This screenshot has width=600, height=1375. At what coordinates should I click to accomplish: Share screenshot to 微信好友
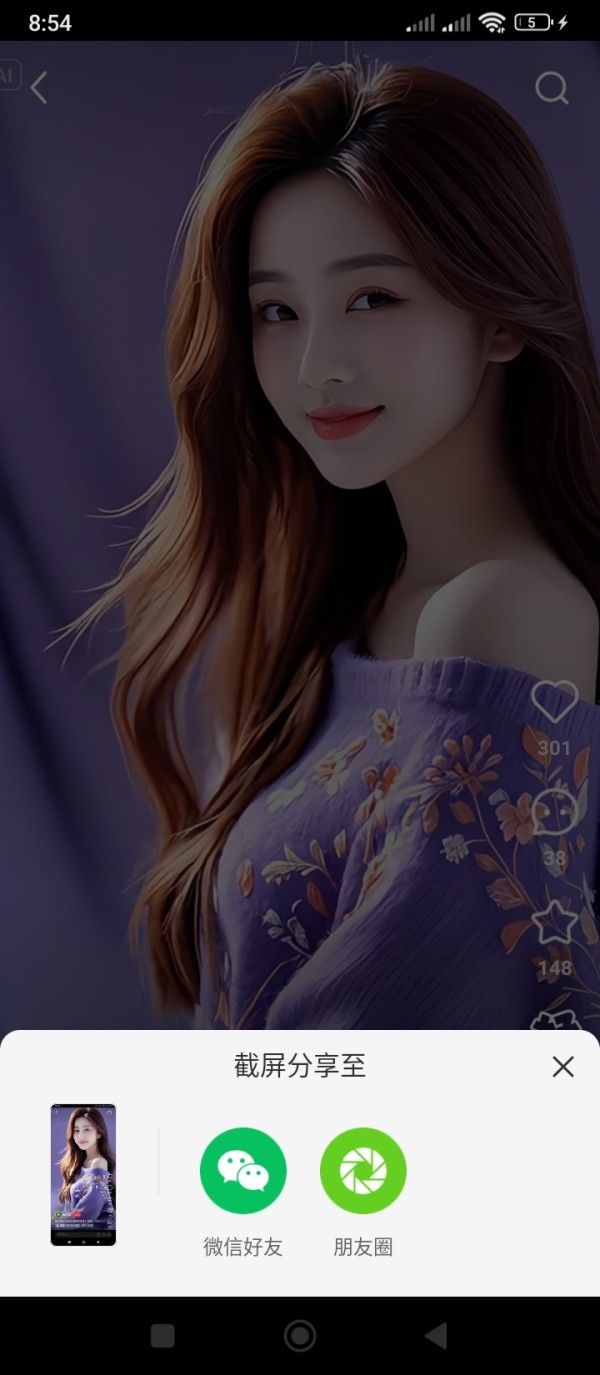(x=243, y=1171)
